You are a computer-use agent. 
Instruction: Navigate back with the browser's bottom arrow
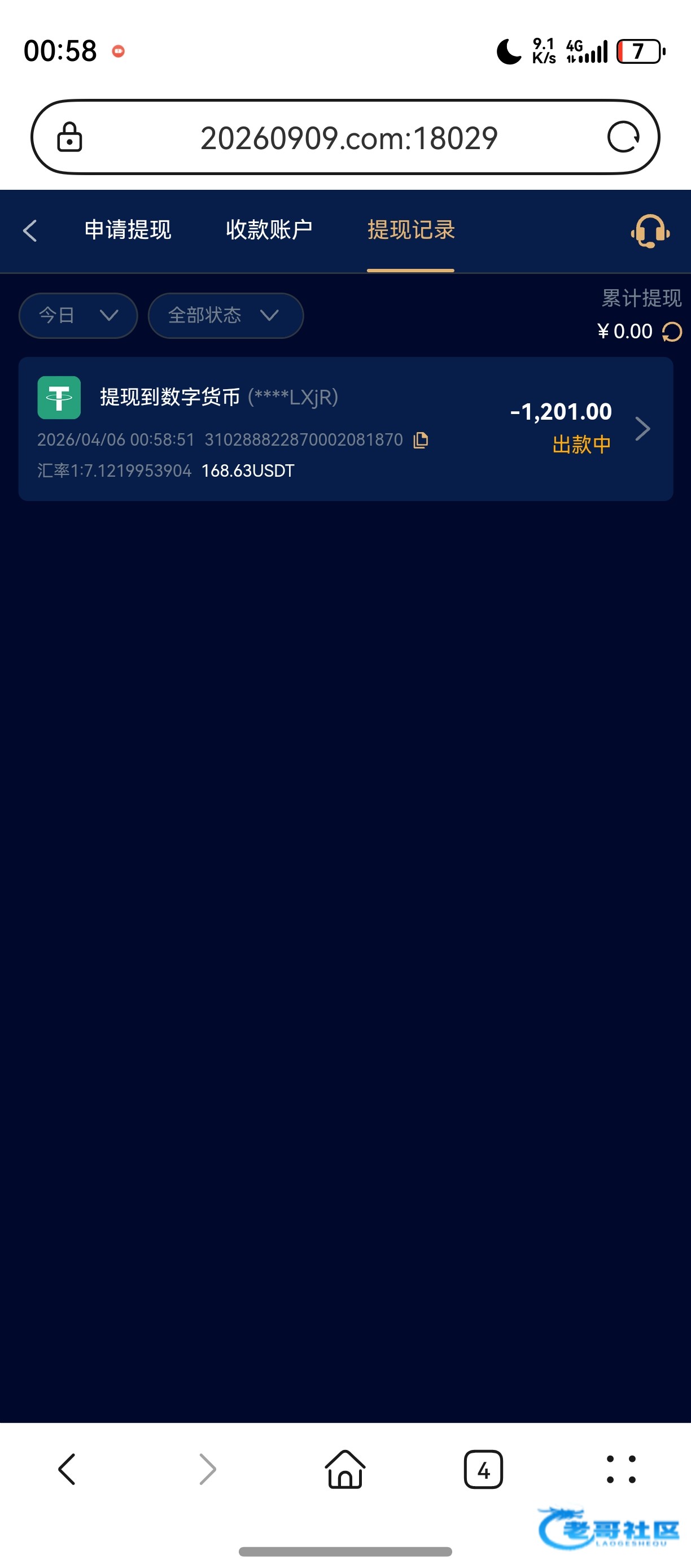(x=67, y=1469)
